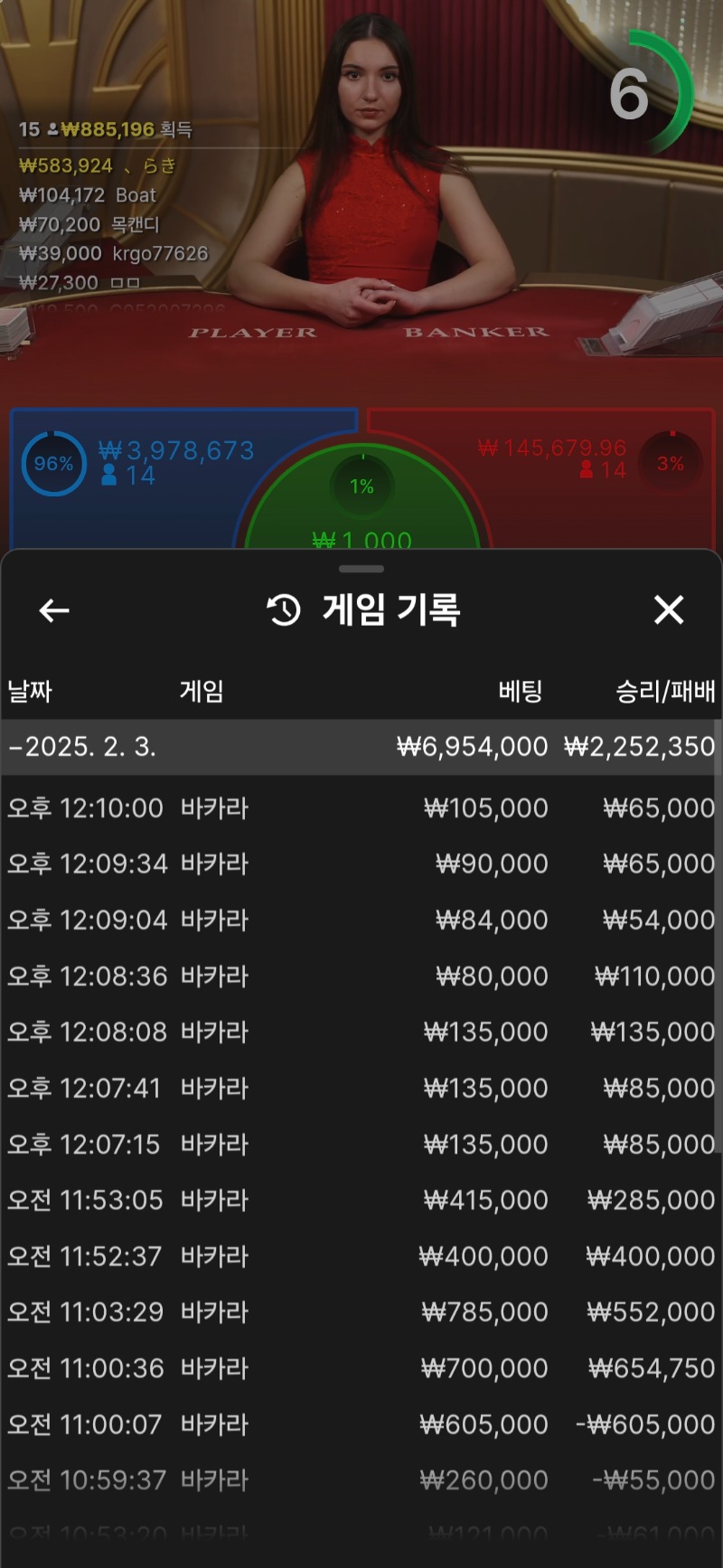This screenshot has height=1568, width=723.
Task: Open the 오후 12:08:36 바카라 record
Action: [x=361, y=976]
